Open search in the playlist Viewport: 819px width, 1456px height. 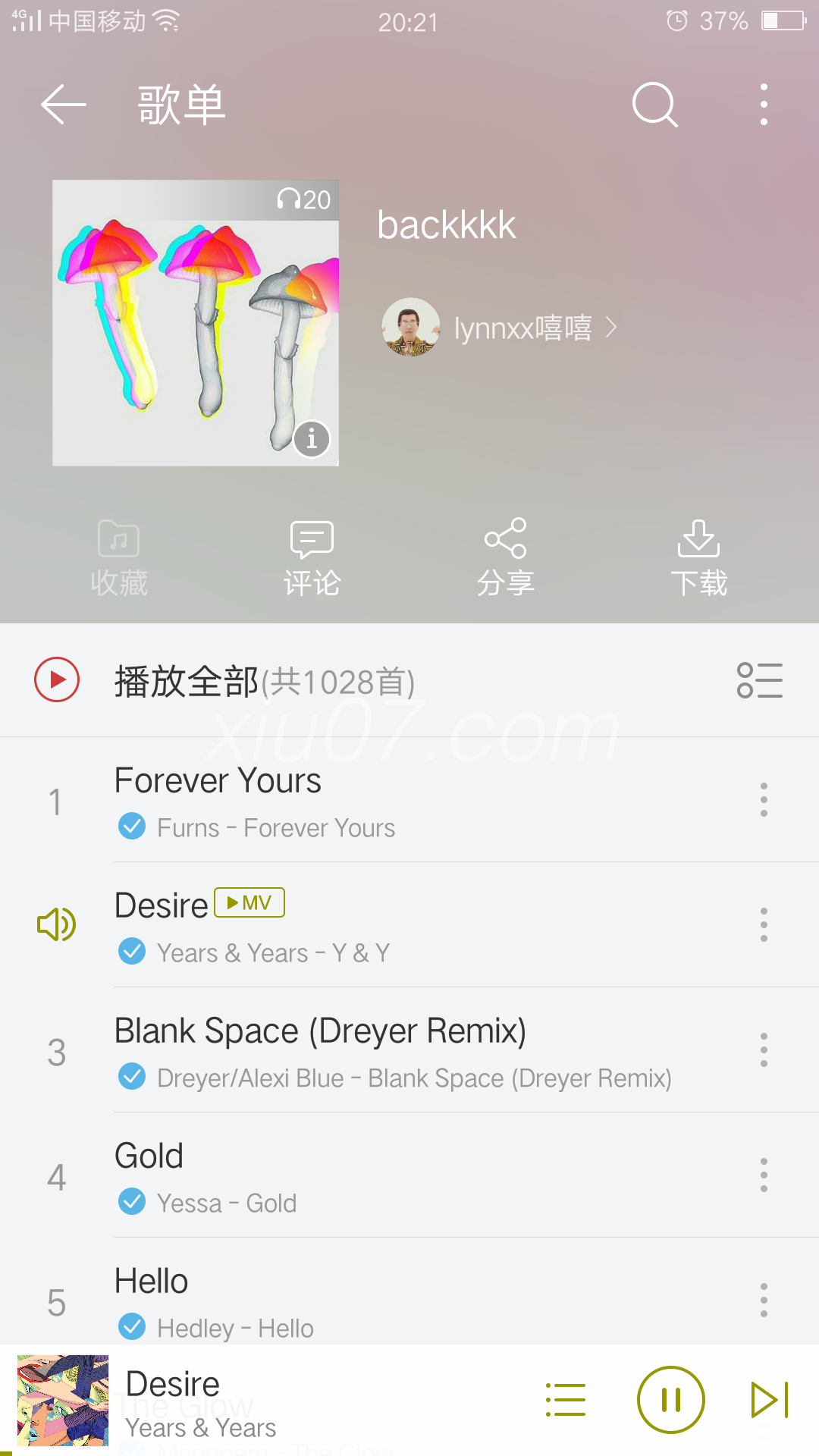(x=654, y=104)
